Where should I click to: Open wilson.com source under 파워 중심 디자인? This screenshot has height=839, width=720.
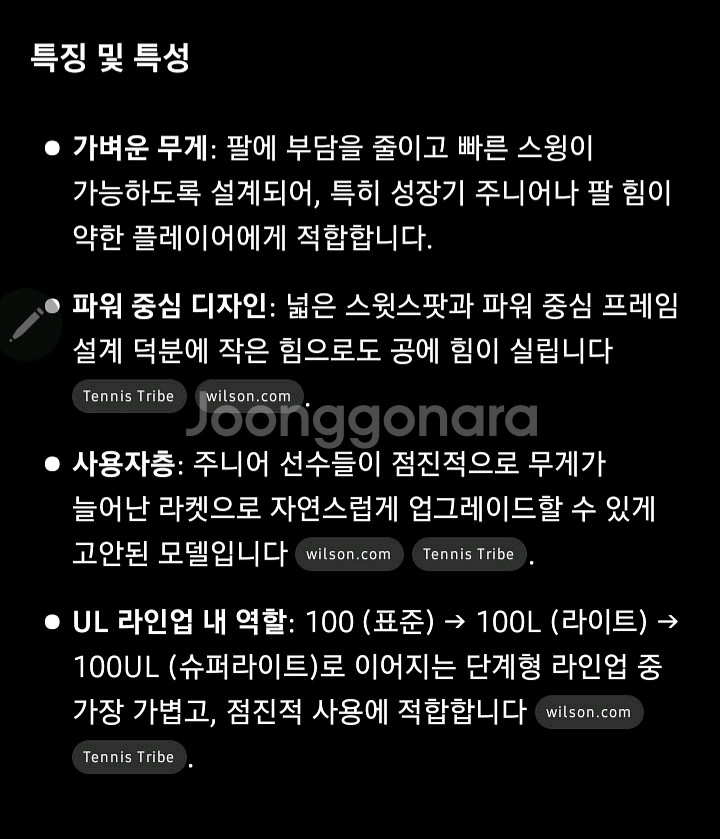point(249,396)
